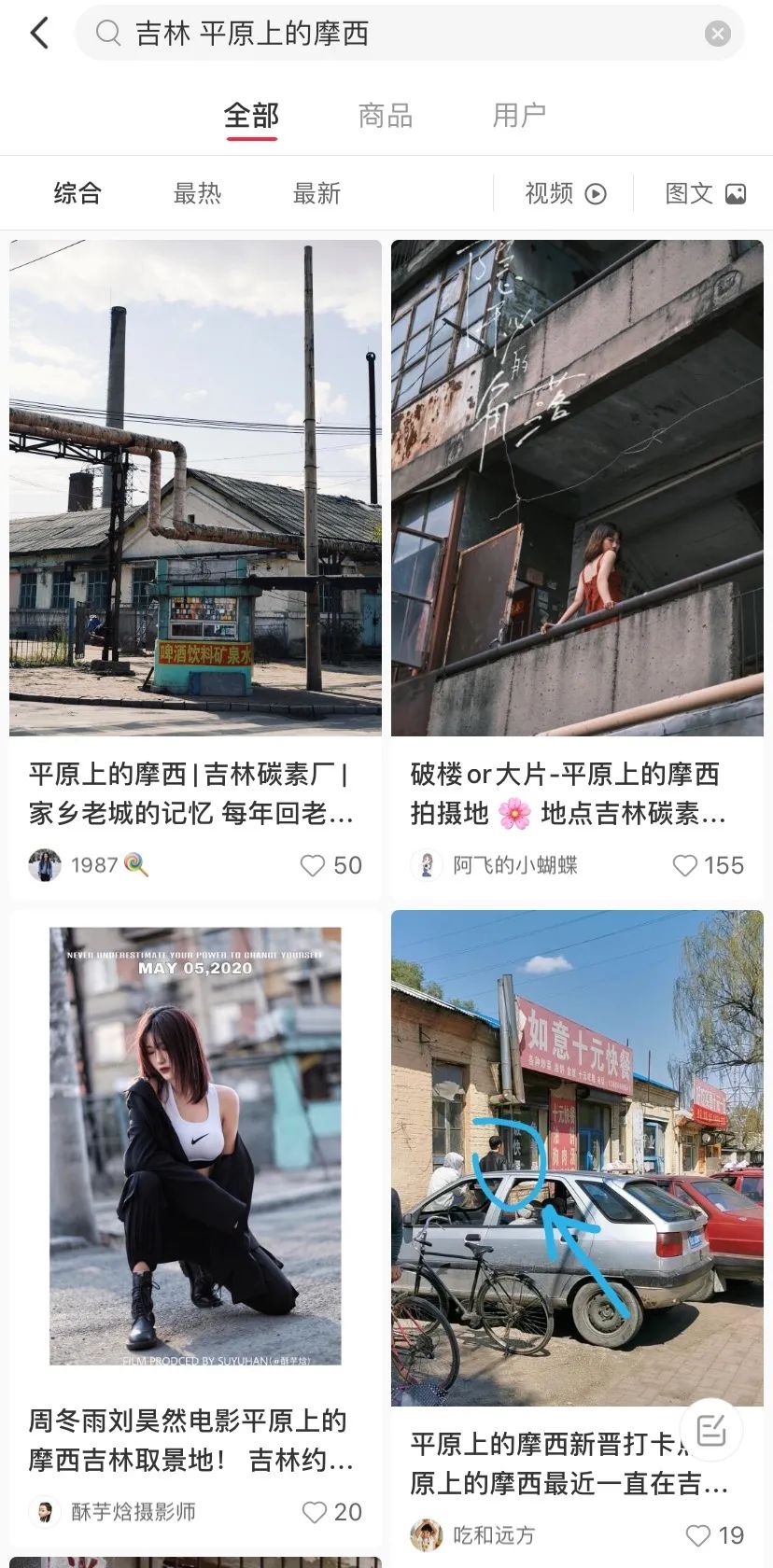Clear the search text

(x=717, y=35)
